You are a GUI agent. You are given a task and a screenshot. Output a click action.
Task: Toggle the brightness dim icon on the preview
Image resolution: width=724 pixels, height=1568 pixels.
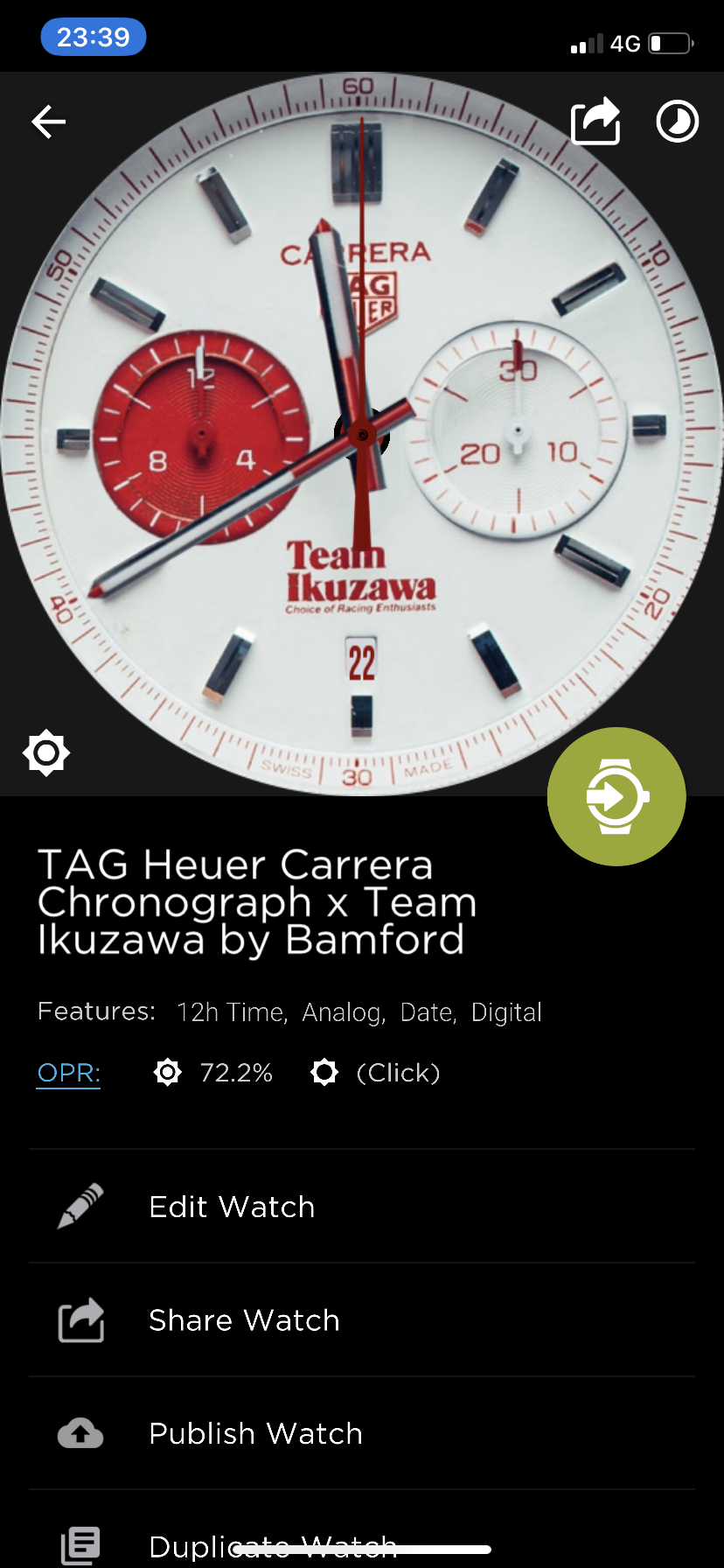46,752
